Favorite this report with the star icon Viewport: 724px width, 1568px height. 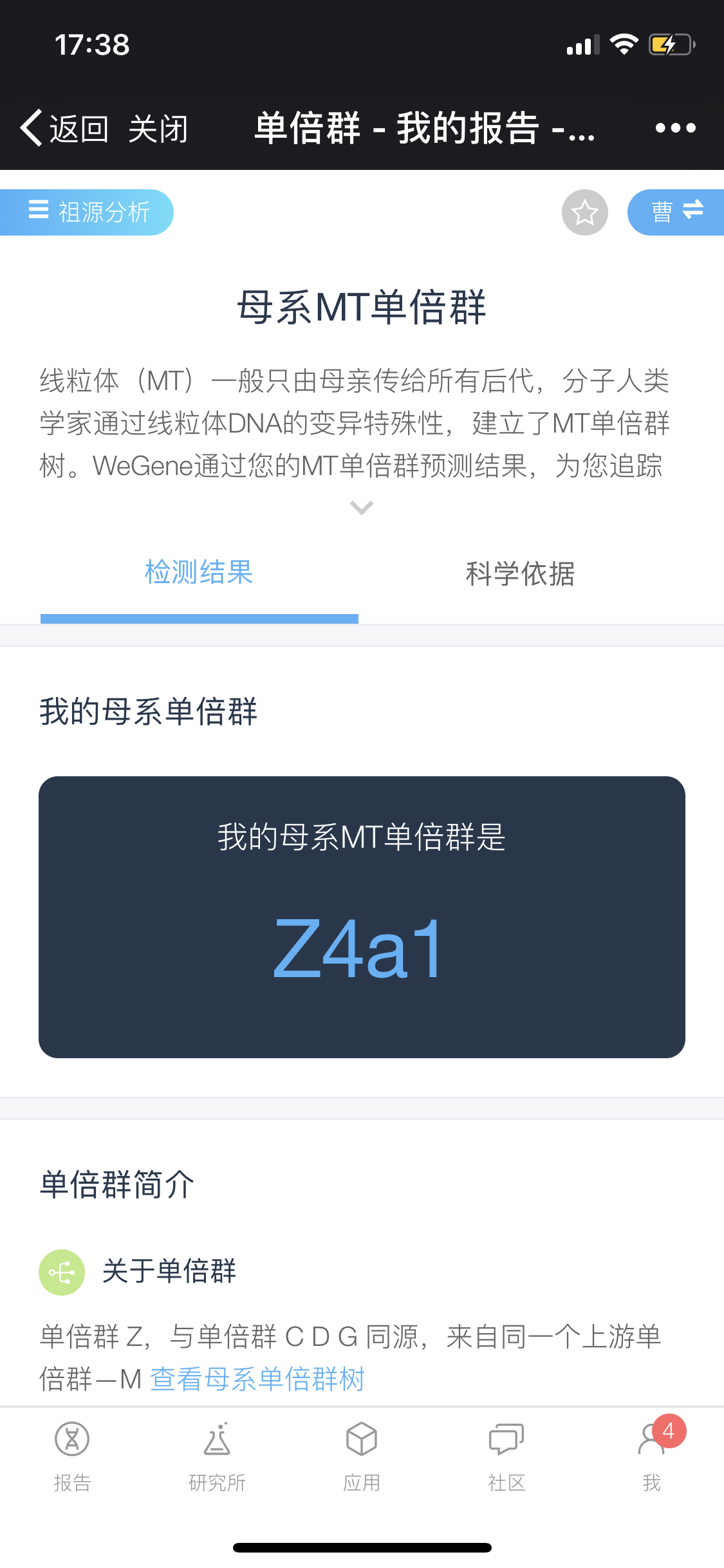point(585,212)
